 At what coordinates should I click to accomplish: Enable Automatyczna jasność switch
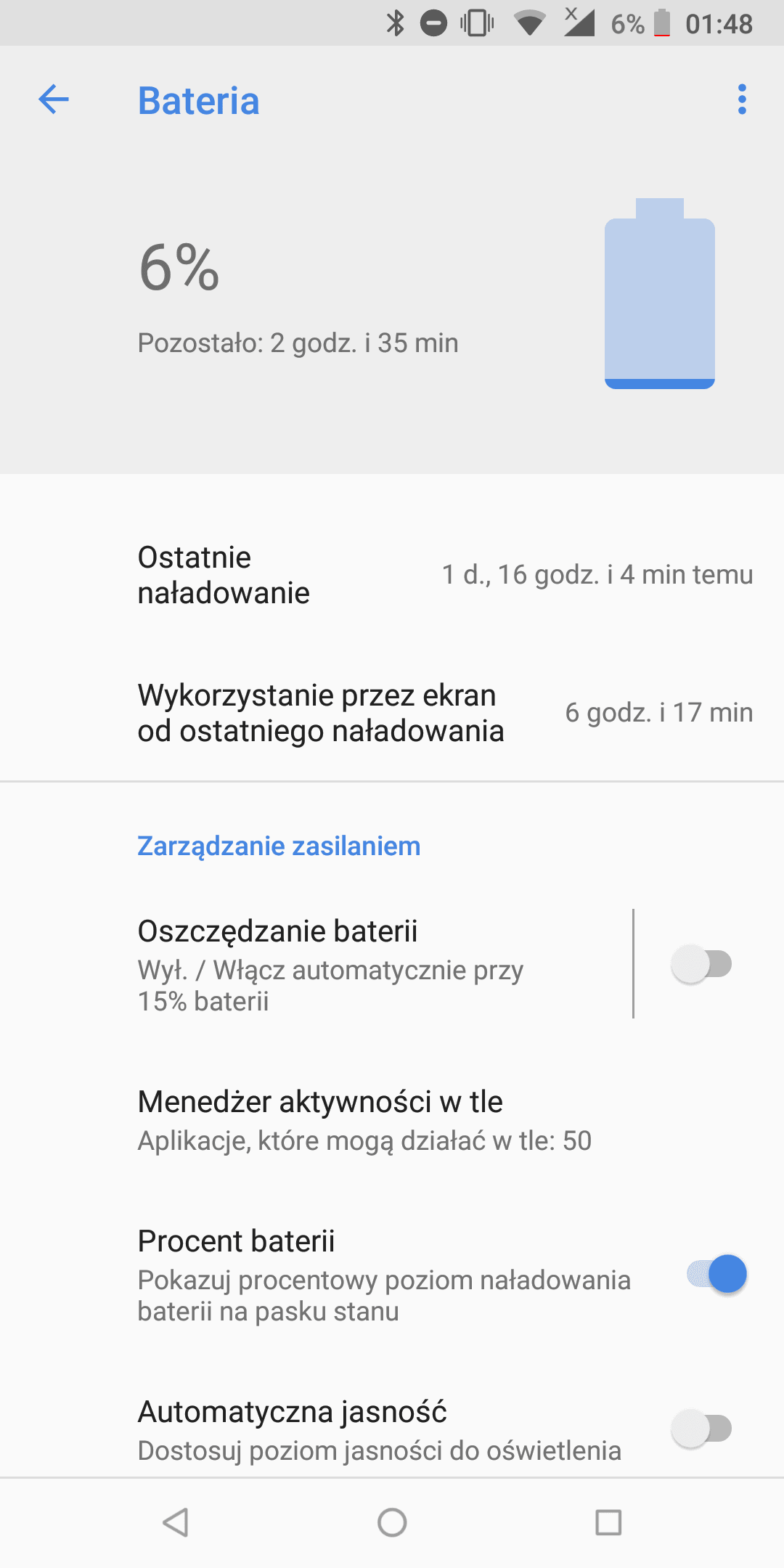point(702,1429)
